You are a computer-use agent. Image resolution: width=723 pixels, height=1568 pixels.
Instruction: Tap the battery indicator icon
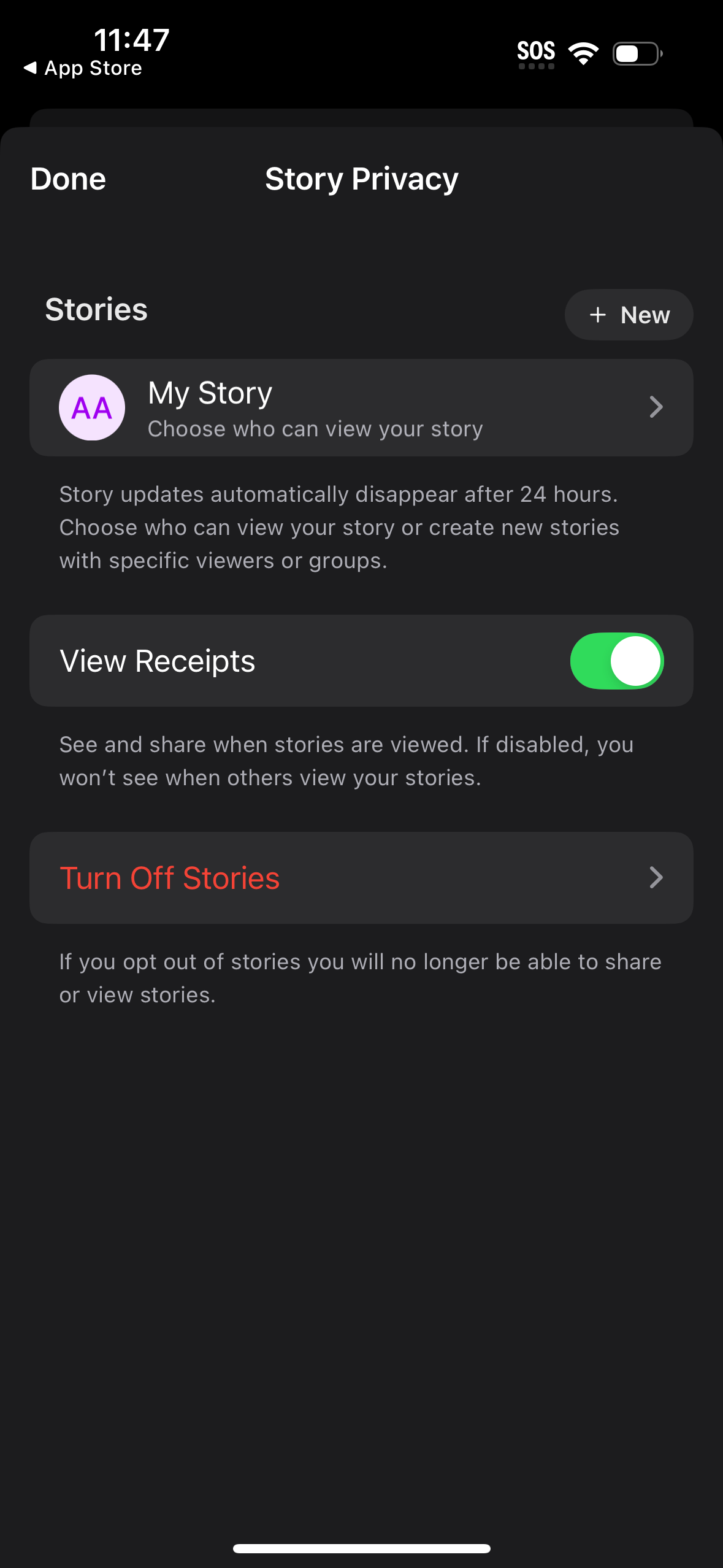(x=635, y=54)
